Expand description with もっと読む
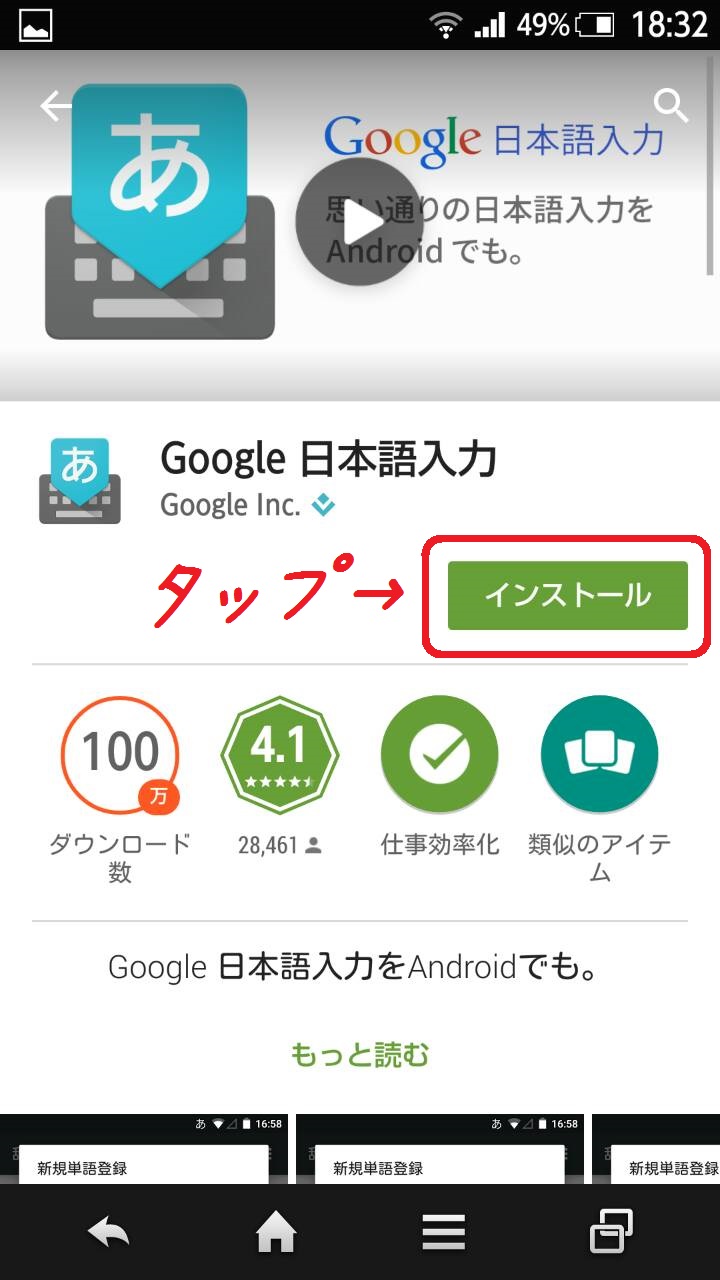 point(360,1054)
